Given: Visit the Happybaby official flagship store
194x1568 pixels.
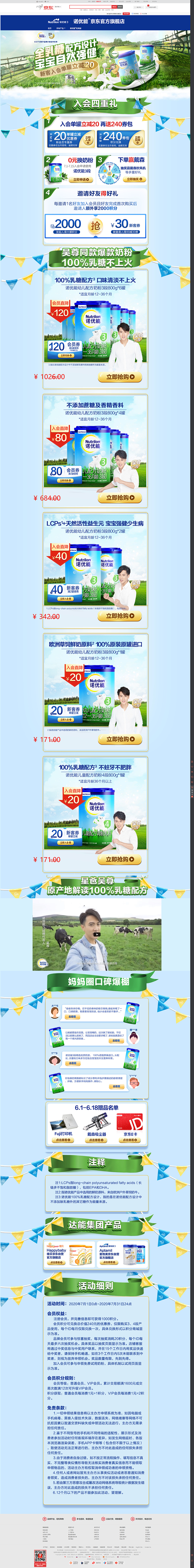Looking at the screenshot, I should [56, 1262].
